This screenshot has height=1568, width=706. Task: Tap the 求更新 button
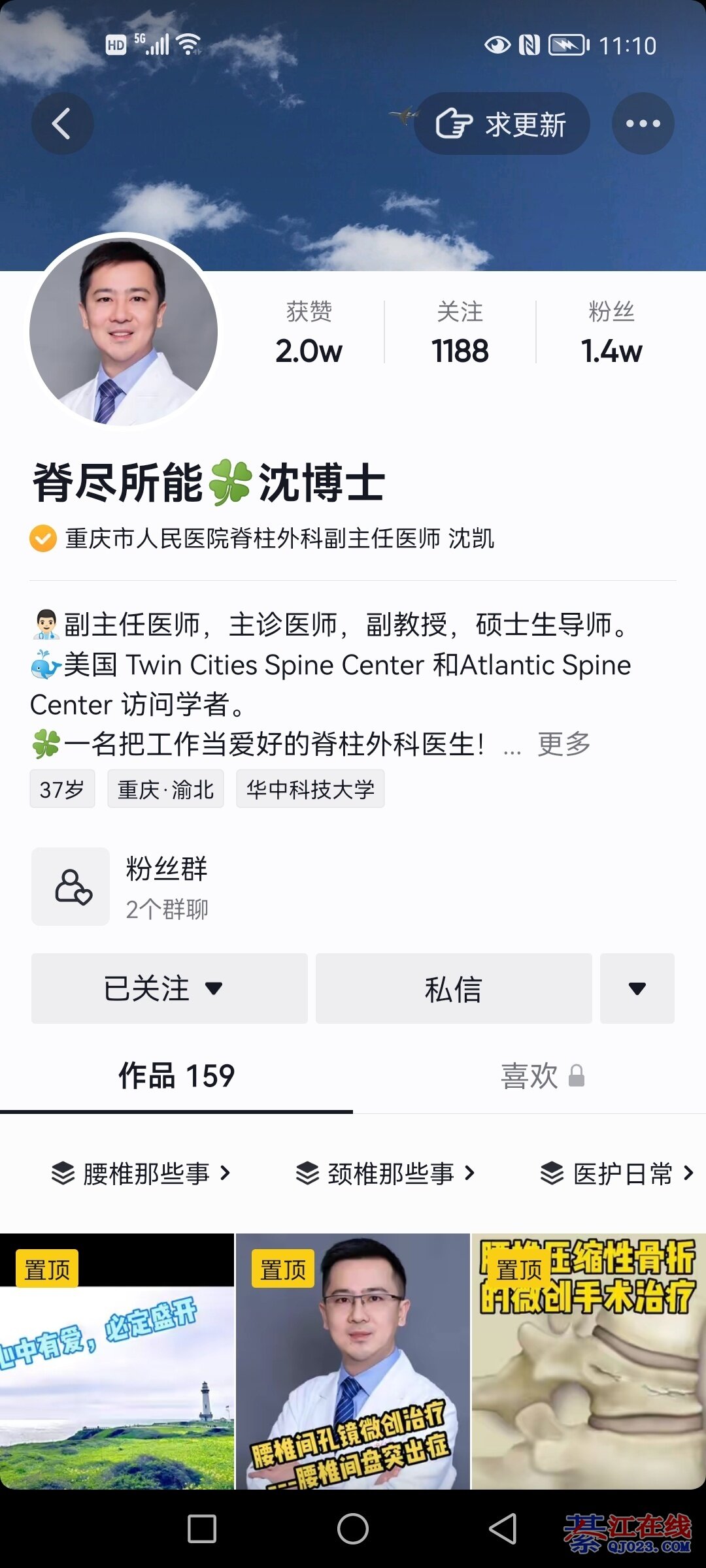(x=502, y=123)
